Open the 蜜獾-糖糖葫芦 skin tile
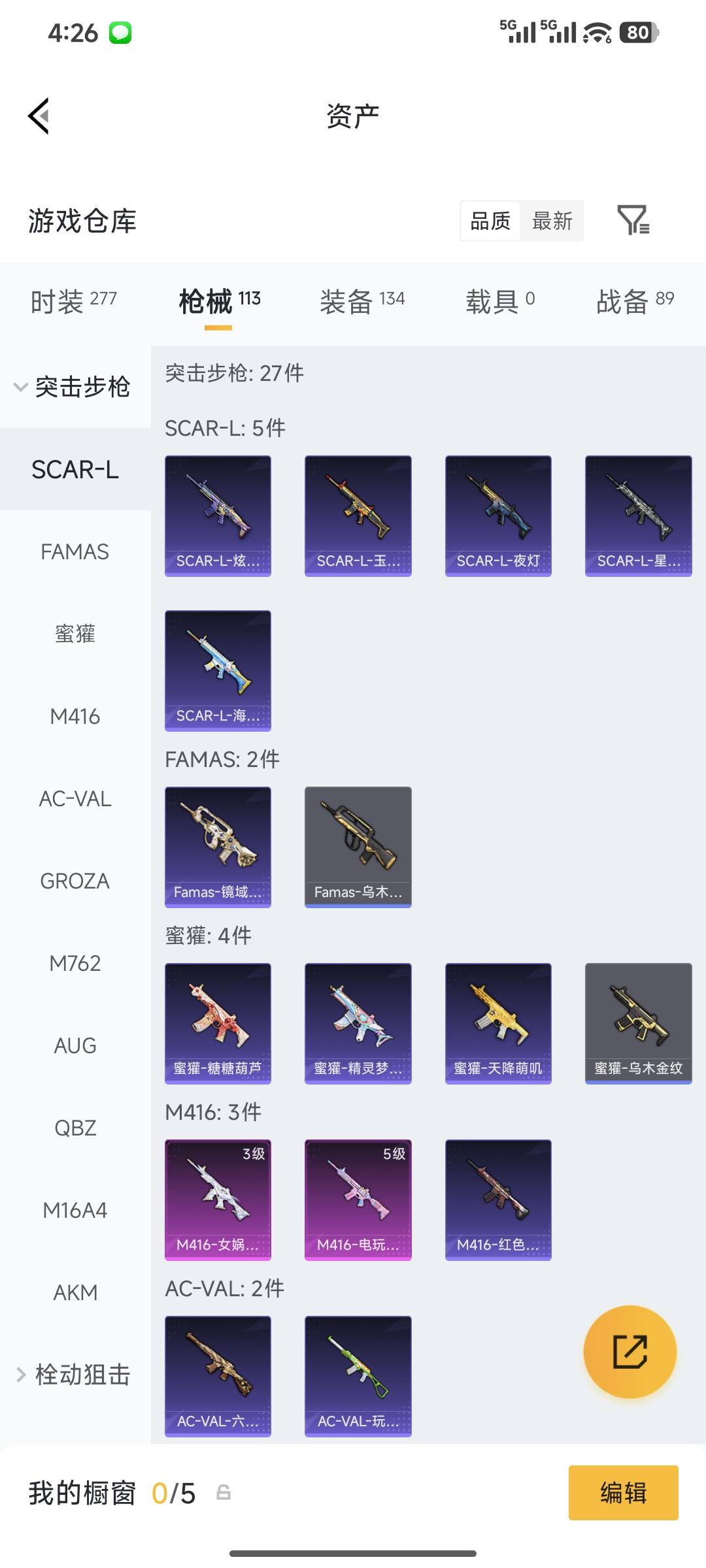706x1568 pixels. (x=218, y=1023)
